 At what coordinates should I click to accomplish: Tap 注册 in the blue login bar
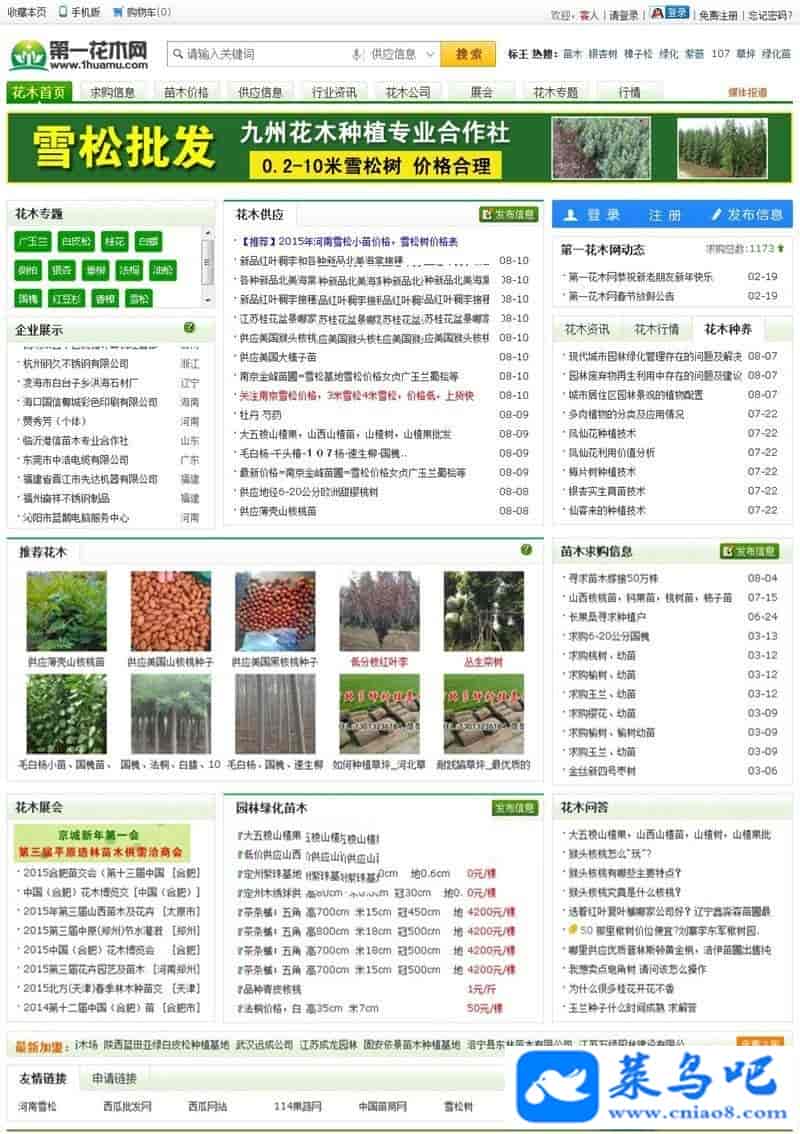[664, 215]
